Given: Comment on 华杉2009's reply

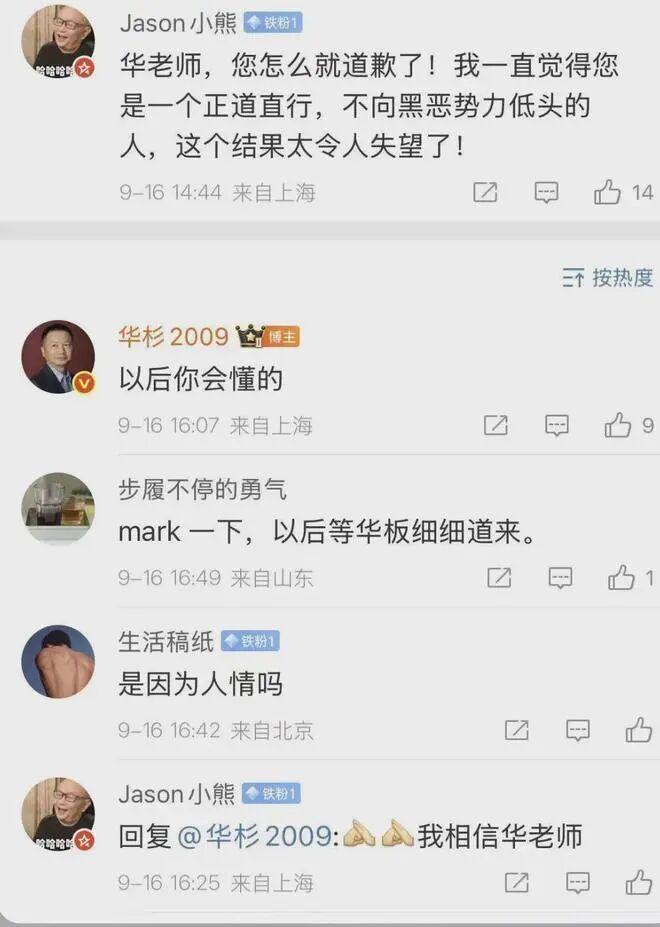Looking at the screenshot, I should (557, 425).
